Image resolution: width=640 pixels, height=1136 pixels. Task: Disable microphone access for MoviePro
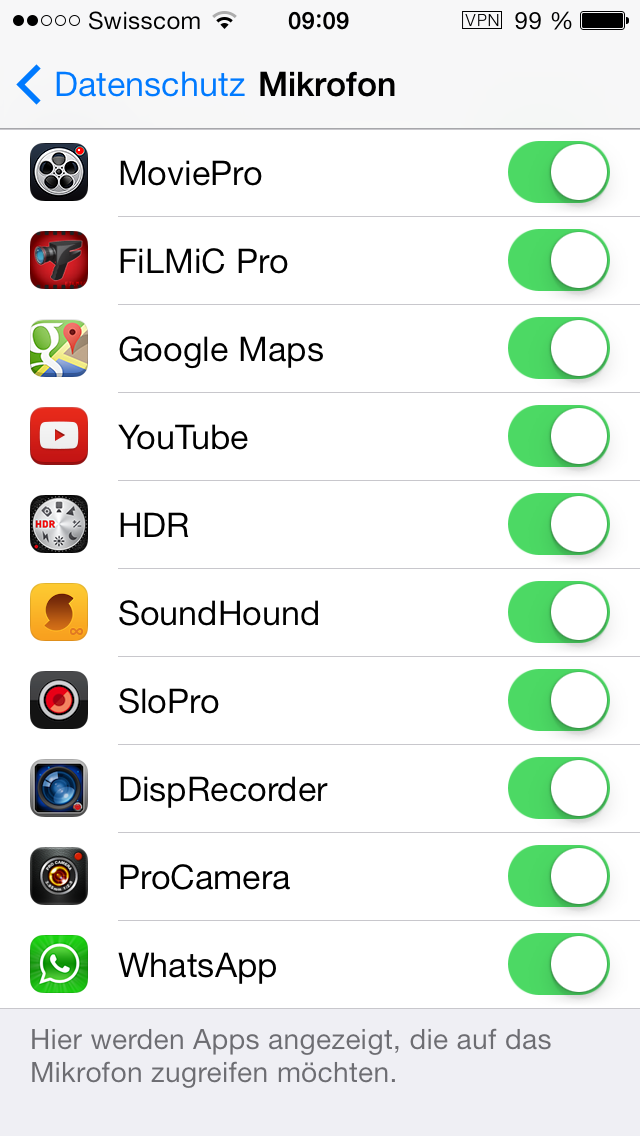559,172
